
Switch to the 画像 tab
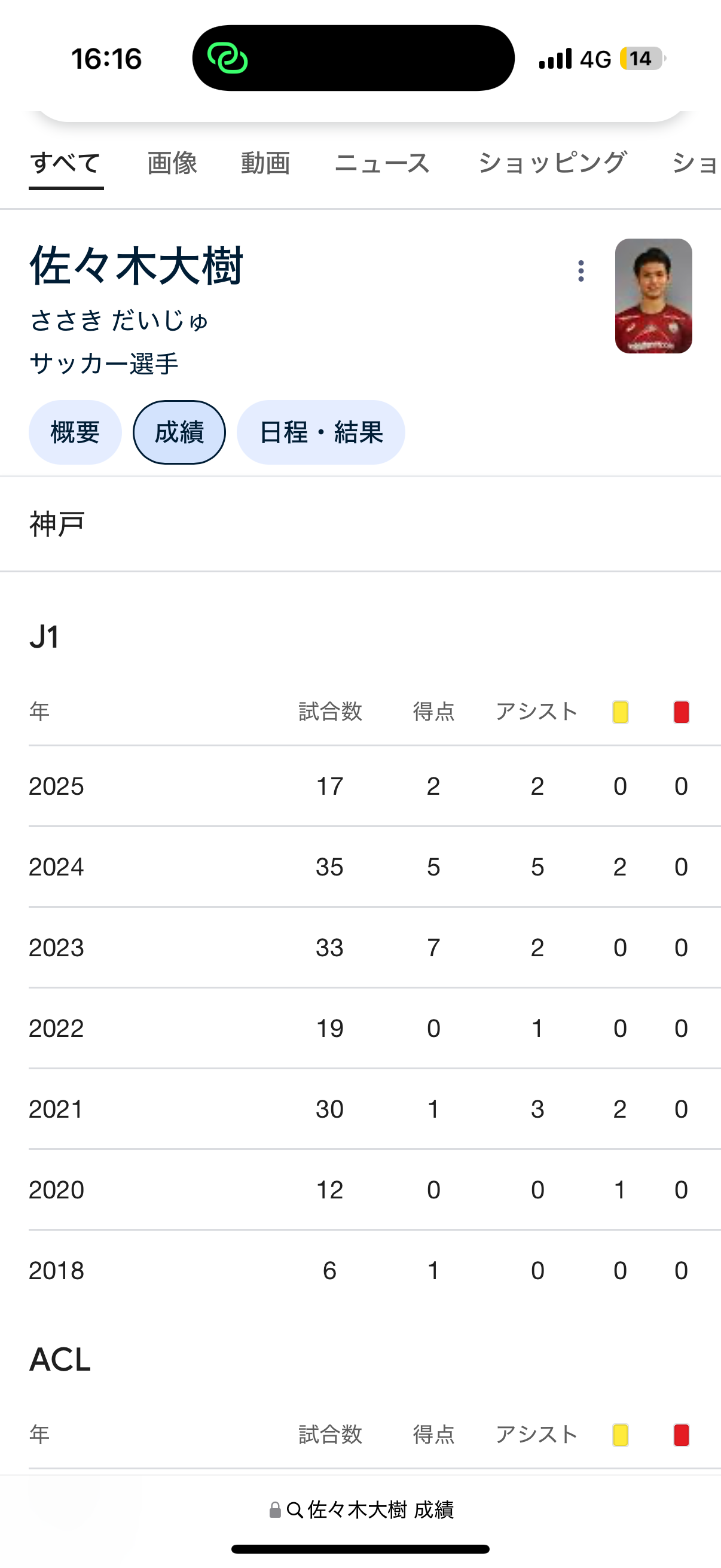pos(172,163)
